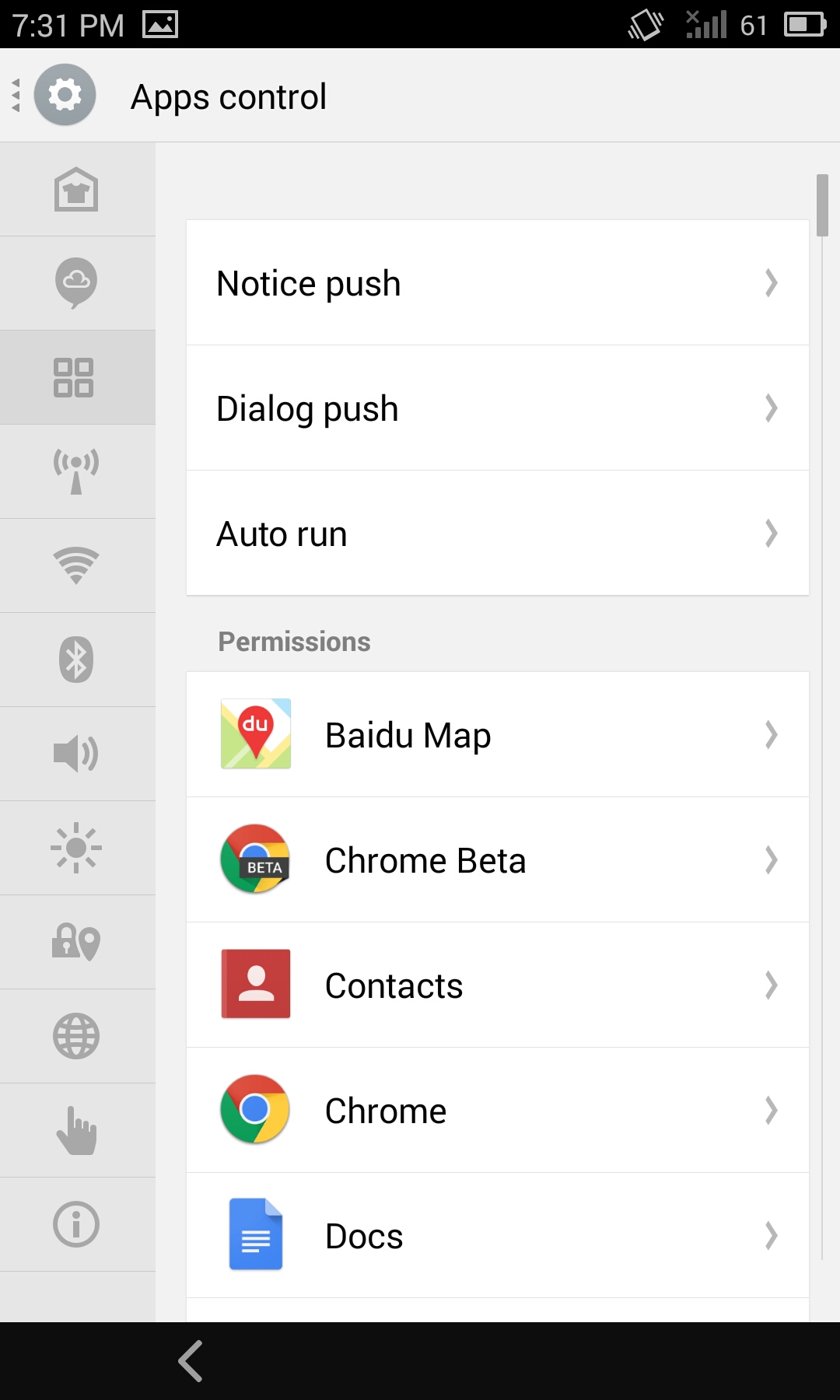Switch to the brightness display sidebar tab
The width and height of the screenshot is (840, 1400).
pos(76,848)
